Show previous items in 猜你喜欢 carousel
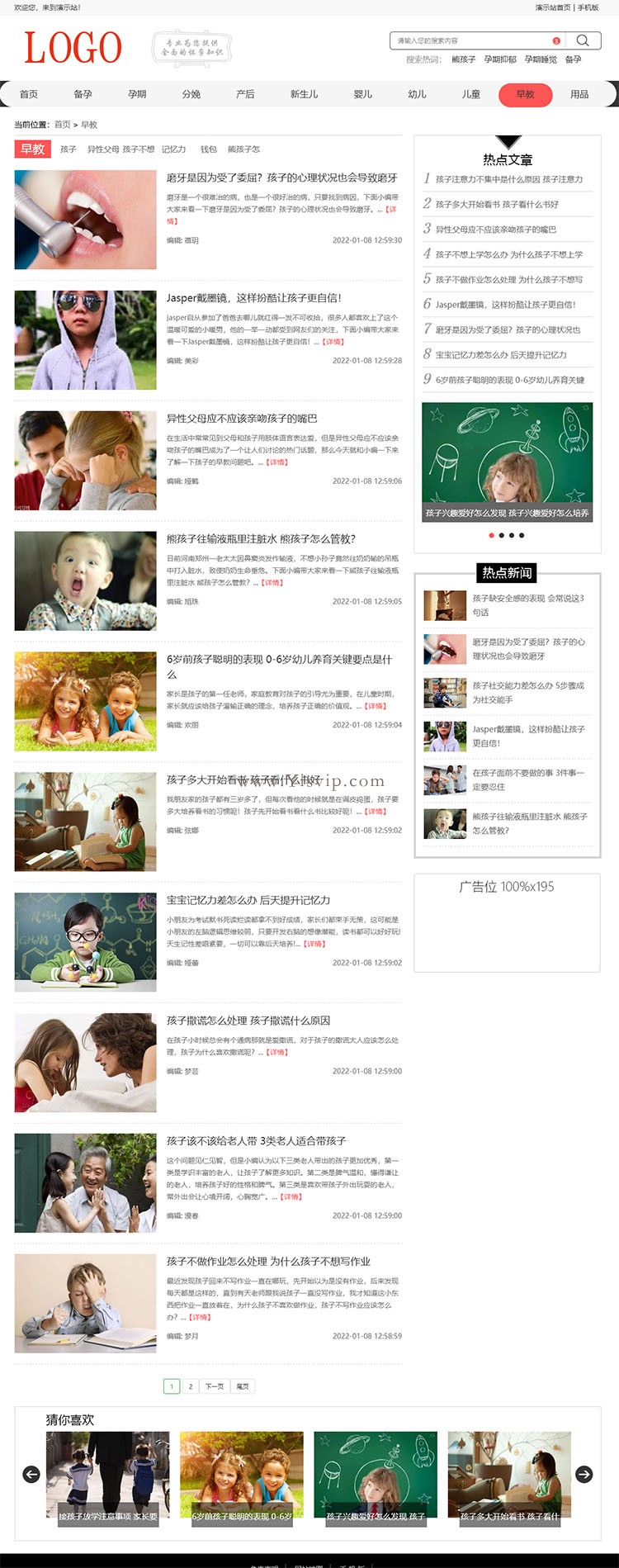This screenshot has width=619, height=1568. (x=31, y=1474)
